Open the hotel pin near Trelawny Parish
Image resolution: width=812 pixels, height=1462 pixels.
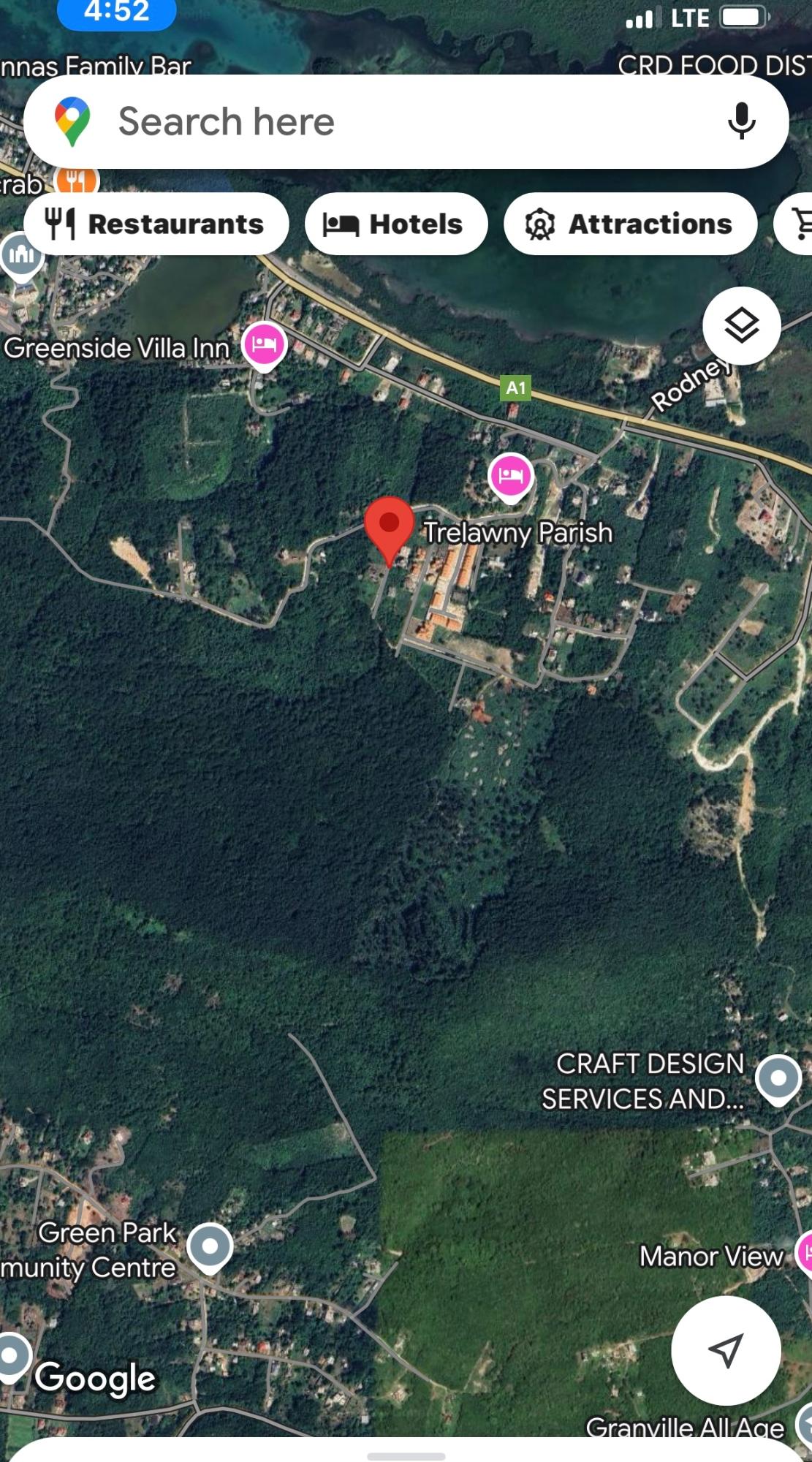point(510,477)
